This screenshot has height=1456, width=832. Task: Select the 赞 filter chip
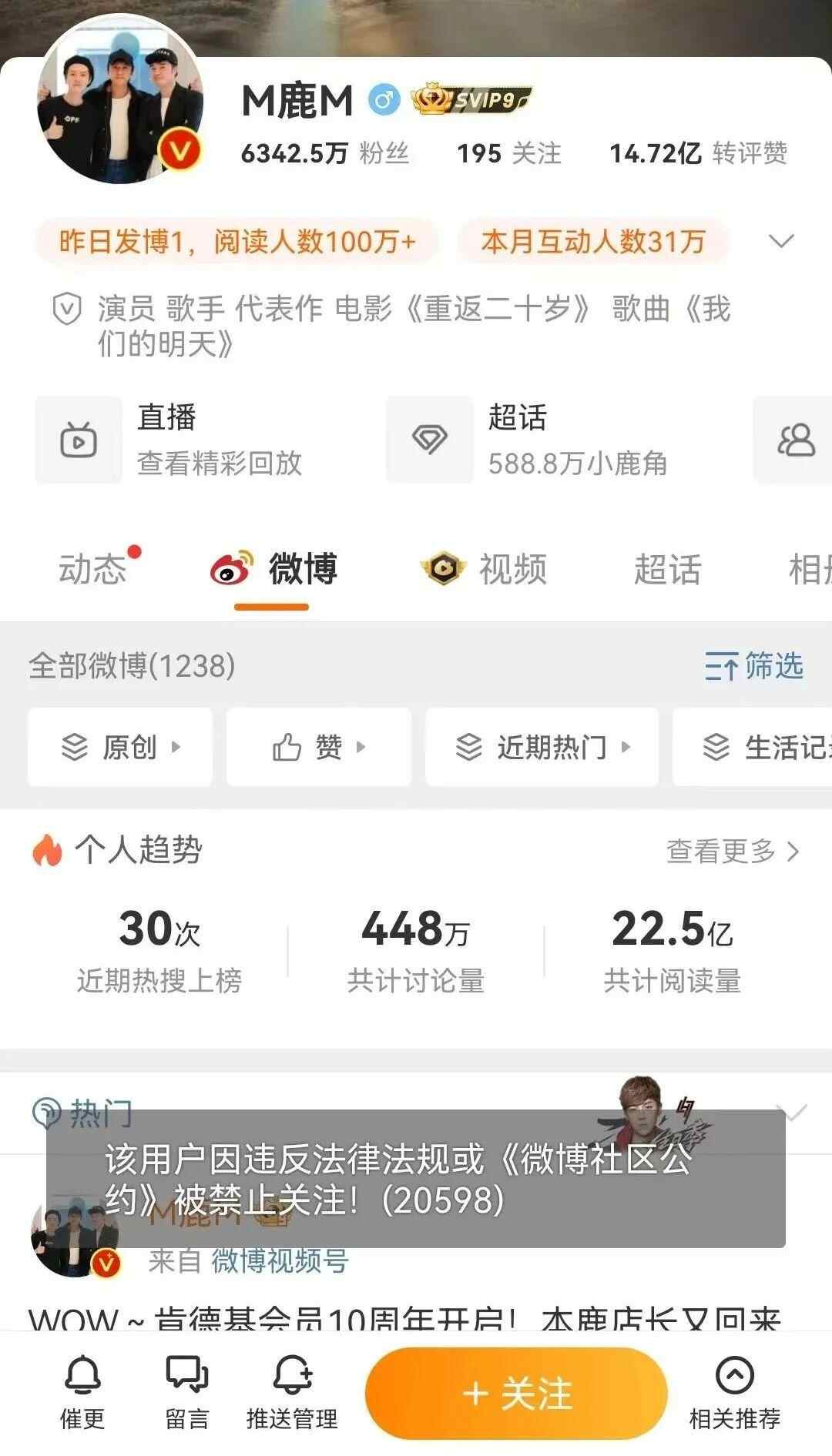click(318, 747)
